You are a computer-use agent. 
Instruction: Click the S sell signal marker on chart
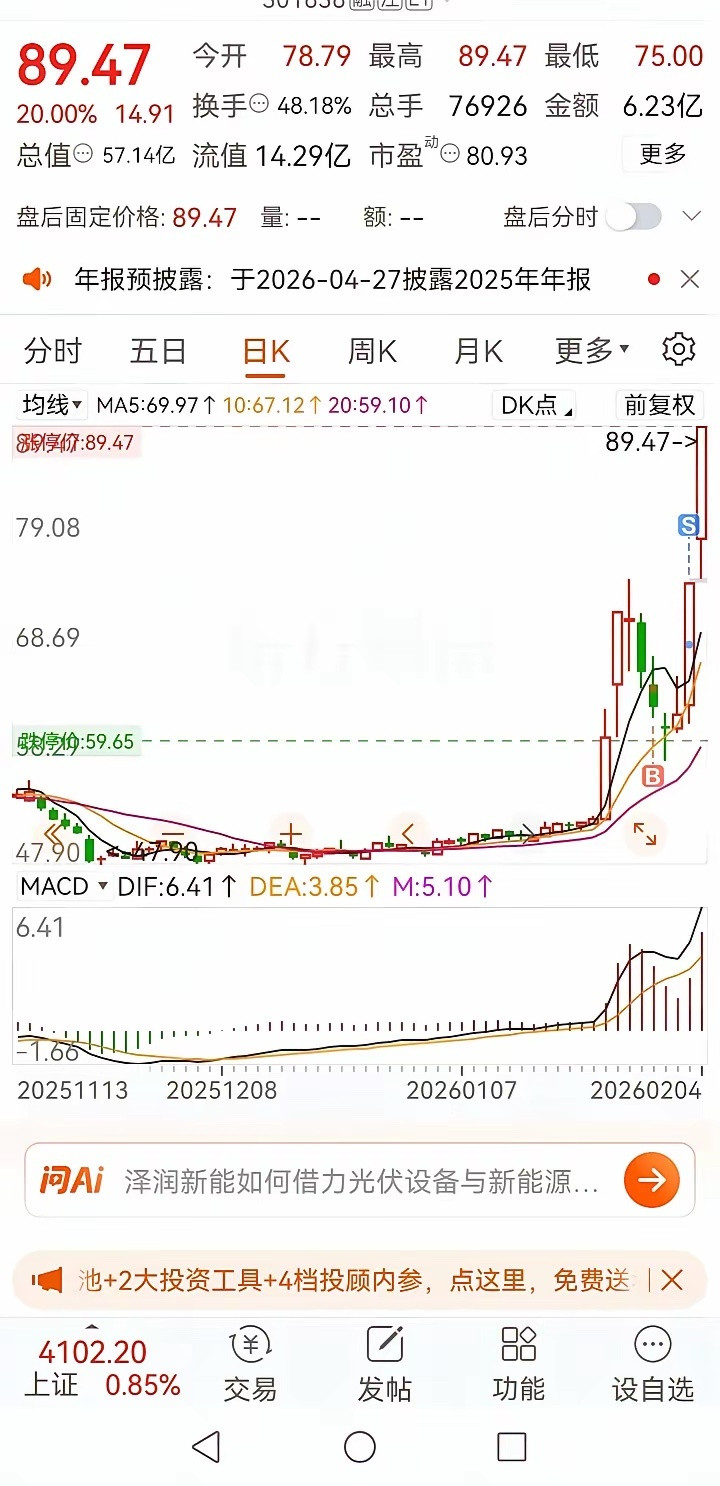pos(686,527)
